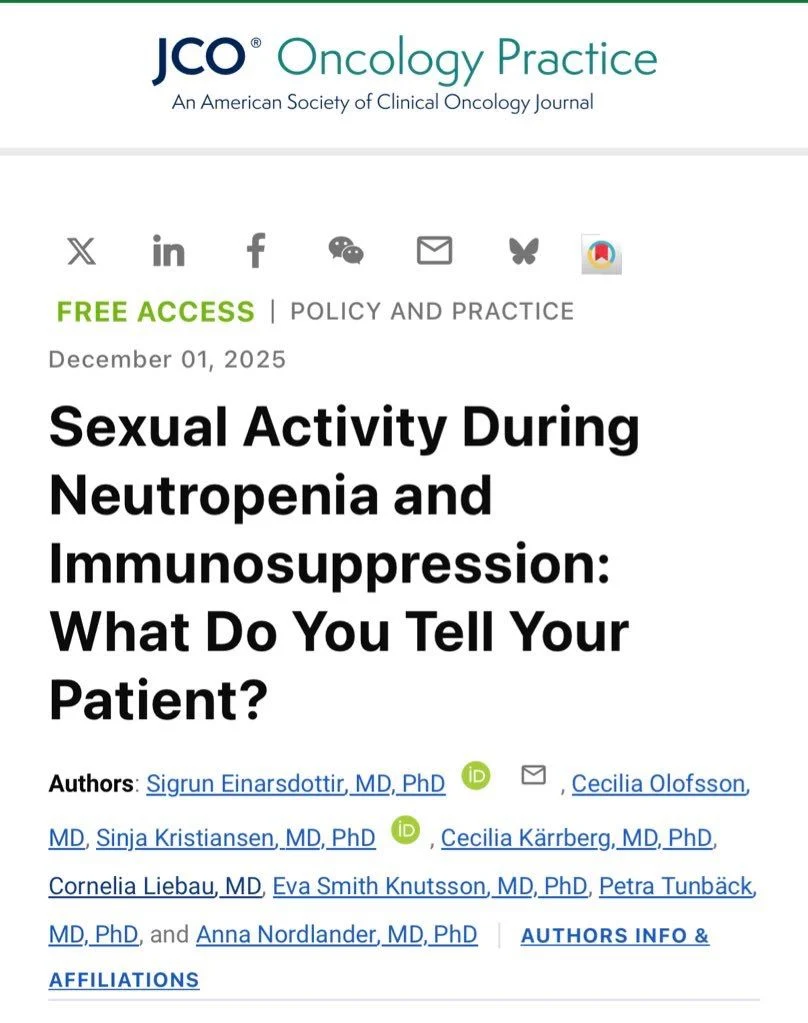The height and width of the screenshot is (1023, 808).
Task: Open the bookmark share icon
Action: 602,254
